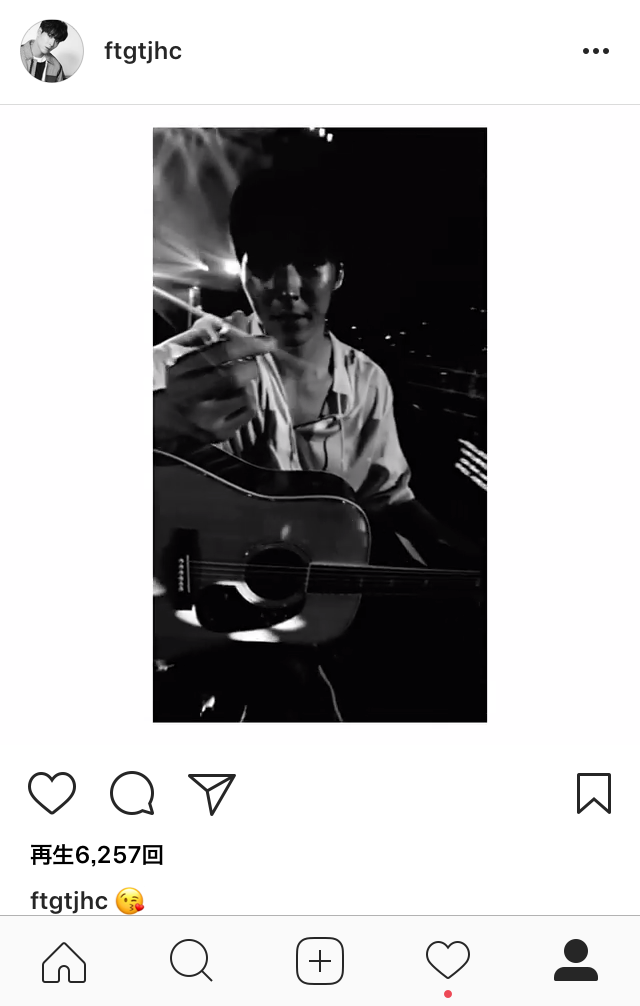
Task: Open ftgtjhc username in the header
Action: pyautogui.click(x=143, y=51)
